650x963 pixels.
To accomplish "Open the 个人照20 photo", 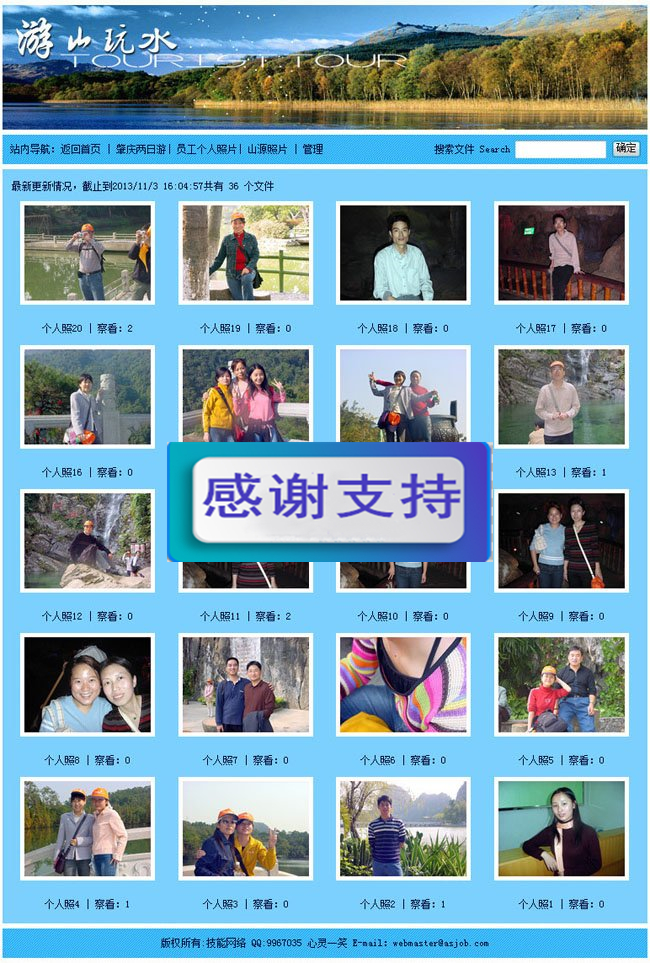I will pos(87,253).
